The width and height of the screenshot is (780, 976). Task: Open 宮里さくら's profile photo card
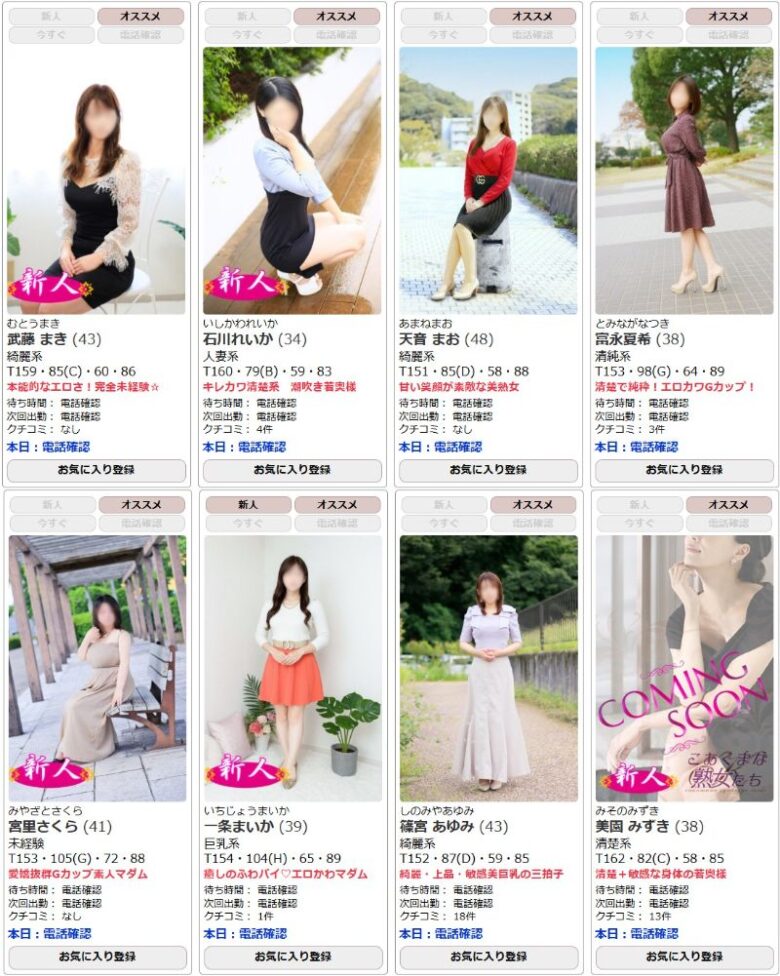[97, 668]
